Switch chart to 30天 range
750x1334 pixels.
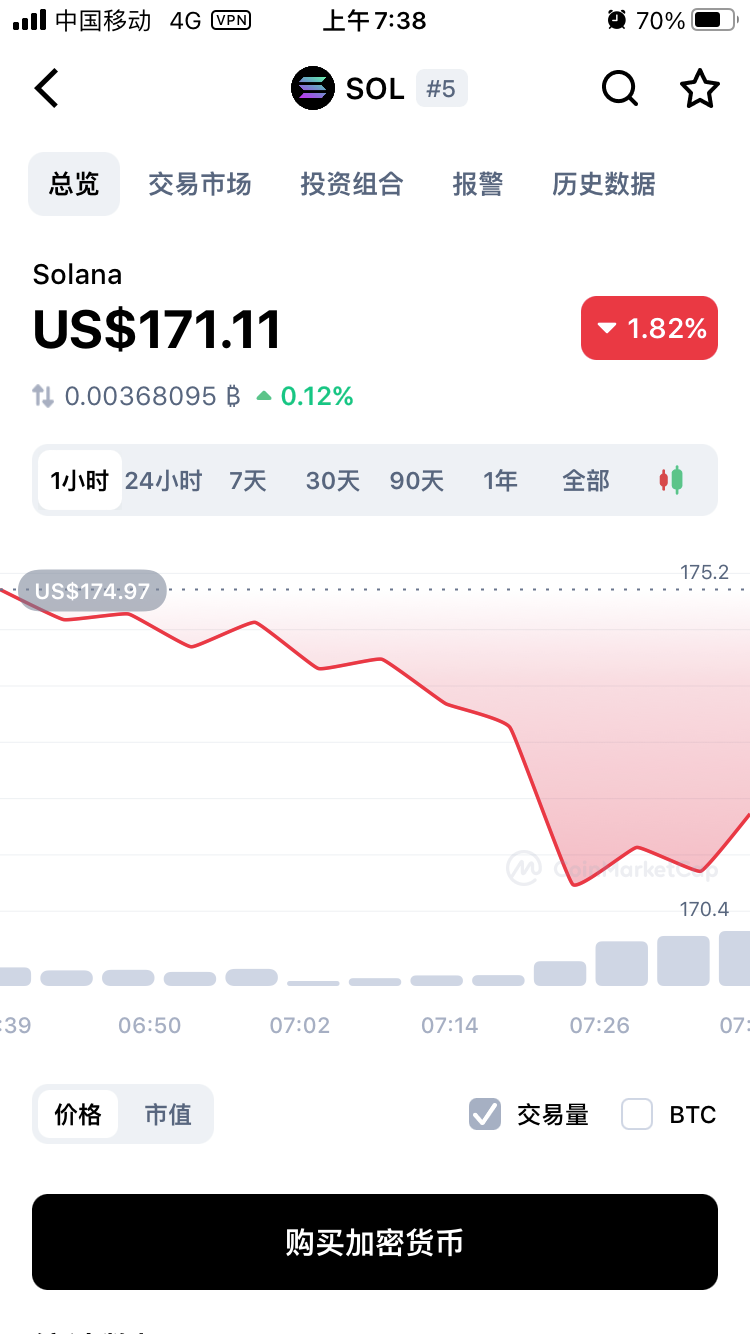point(333,481)
